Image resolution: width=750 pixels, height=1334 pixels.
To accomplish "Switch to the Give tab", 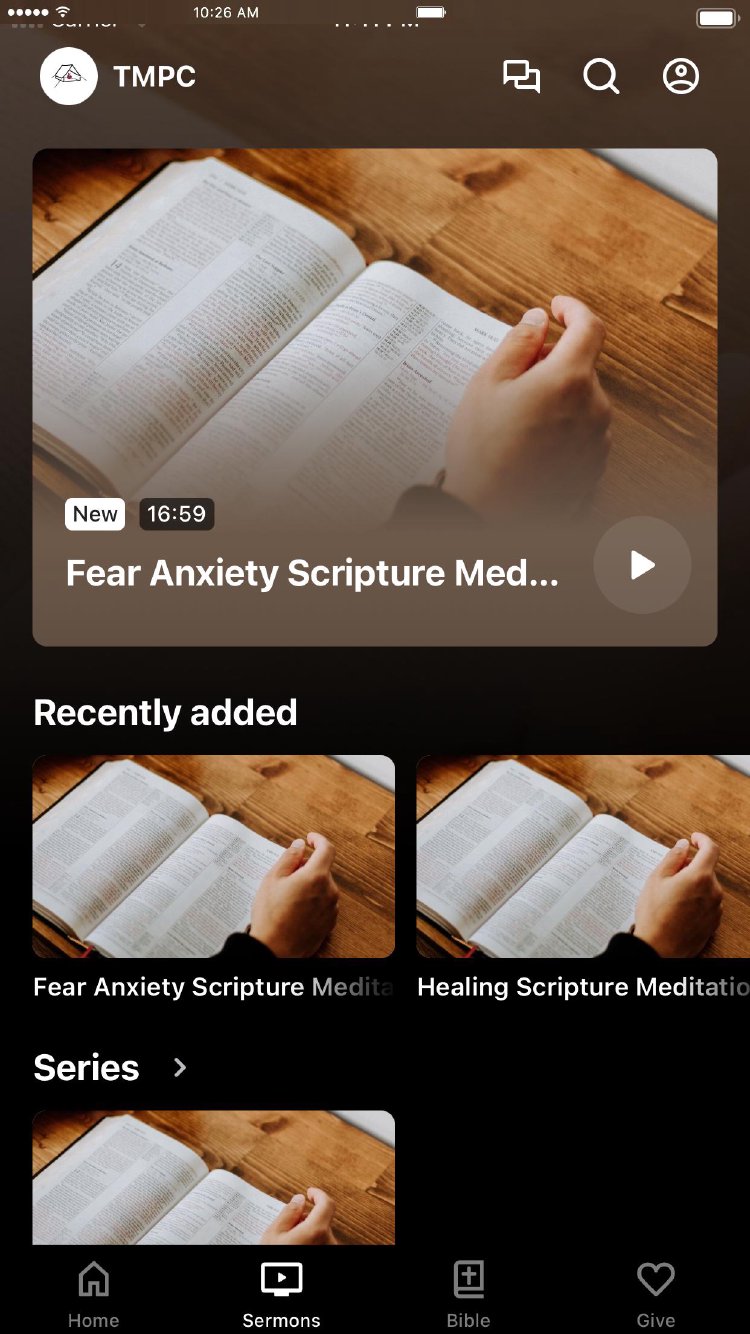I will click(656, 1295).
